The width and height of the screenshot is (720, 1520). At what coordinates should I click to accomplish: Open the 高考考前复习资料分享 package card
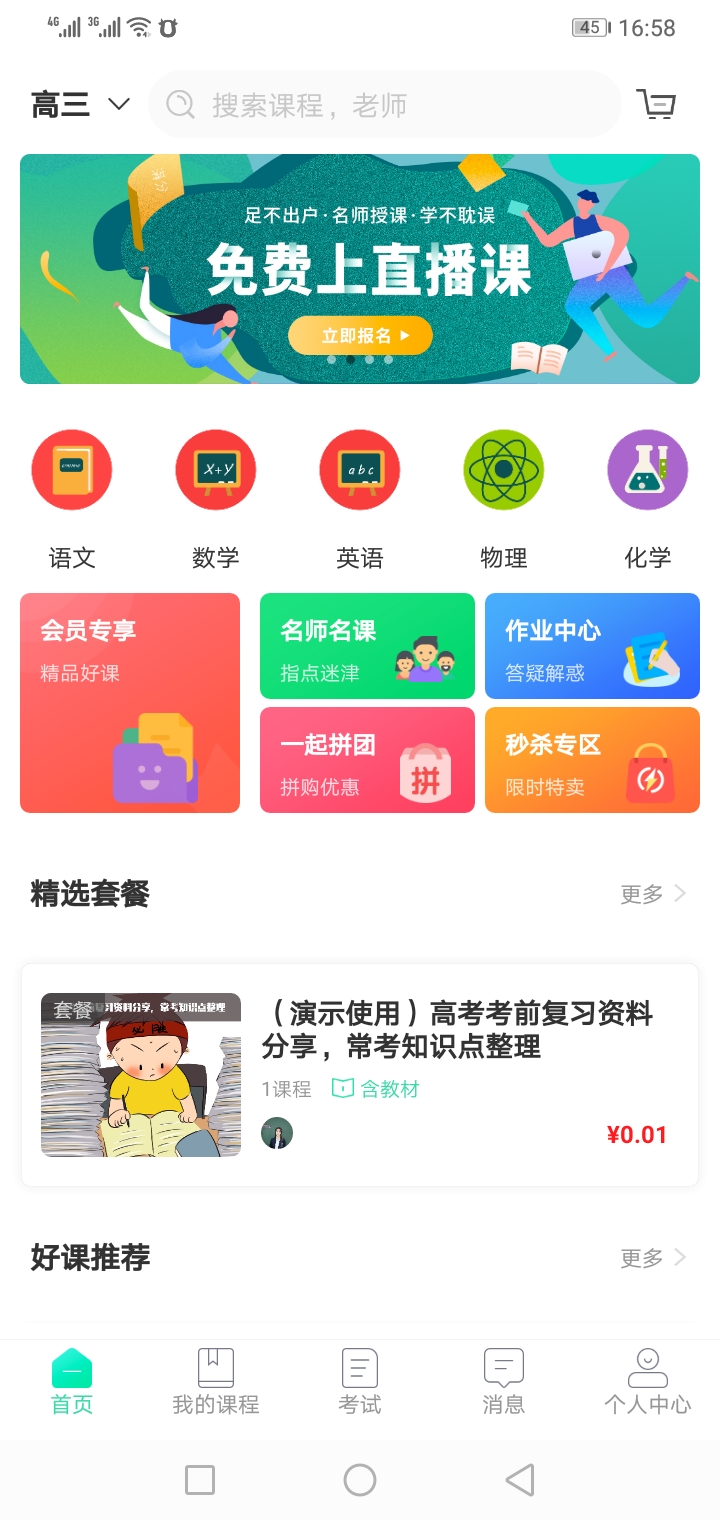pyautogui.click(x=360, y=1075)
